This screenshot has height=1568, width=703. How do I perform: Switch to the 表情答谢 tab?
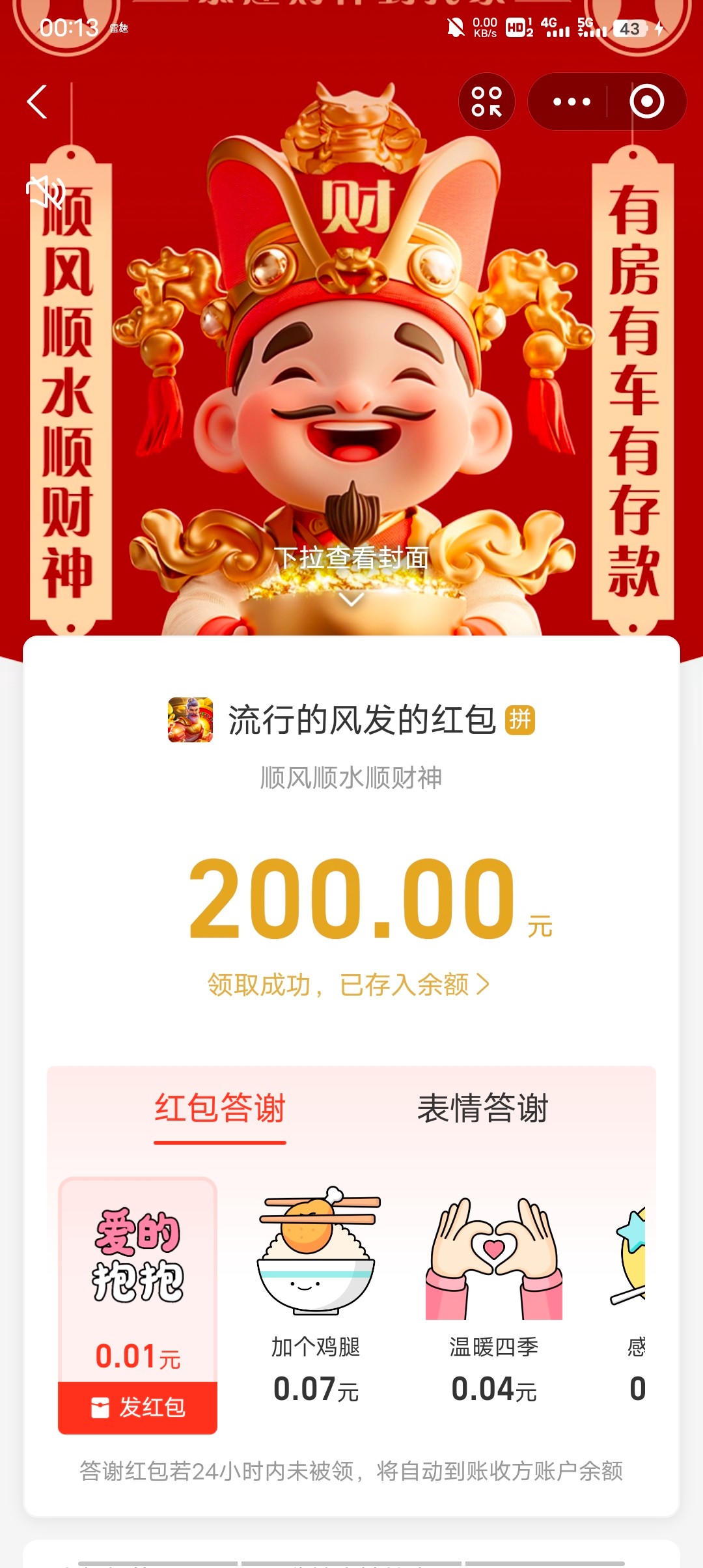[483, 1108]
